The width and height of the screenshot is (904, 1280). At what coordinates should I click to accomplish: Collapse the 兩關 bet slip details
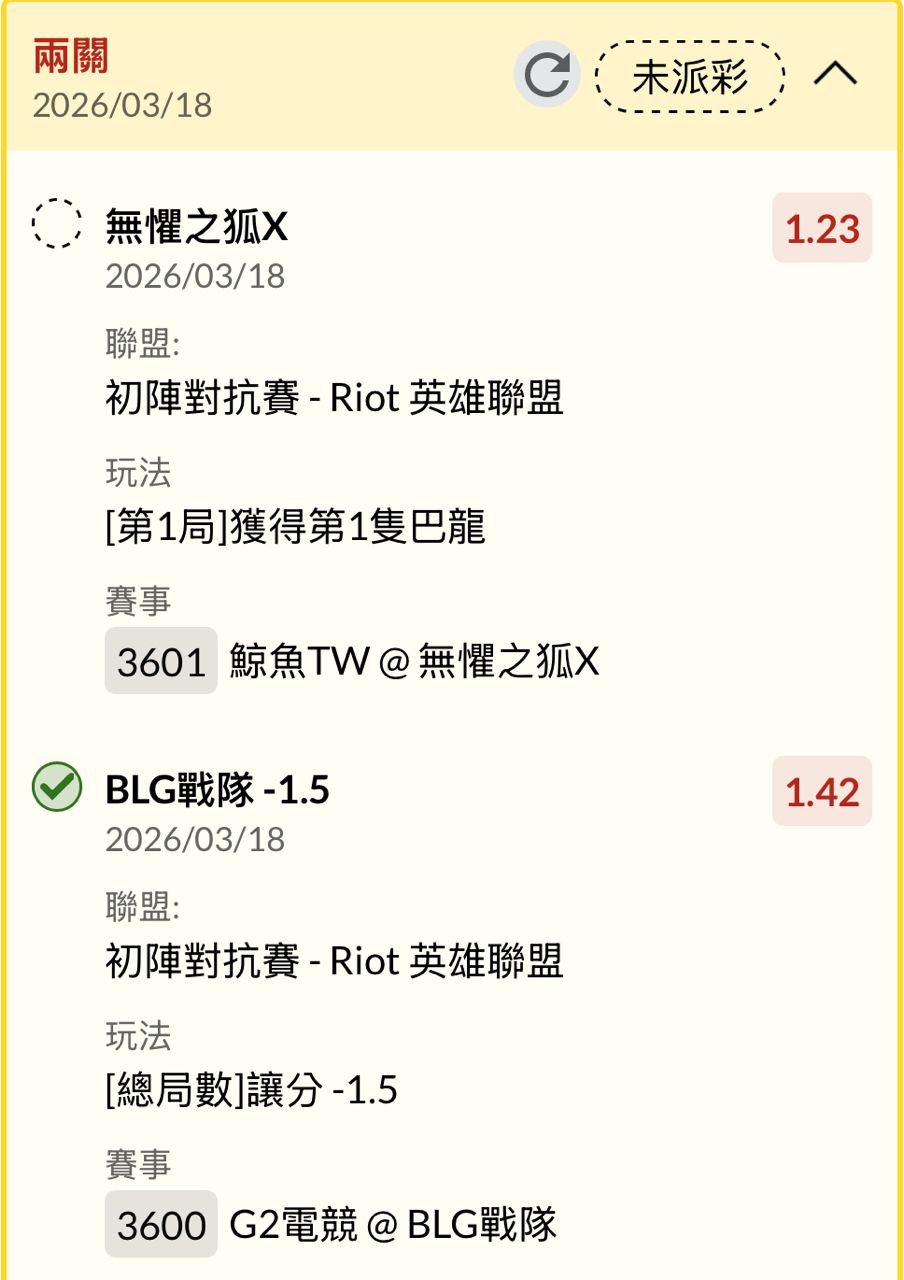point(835,75)
